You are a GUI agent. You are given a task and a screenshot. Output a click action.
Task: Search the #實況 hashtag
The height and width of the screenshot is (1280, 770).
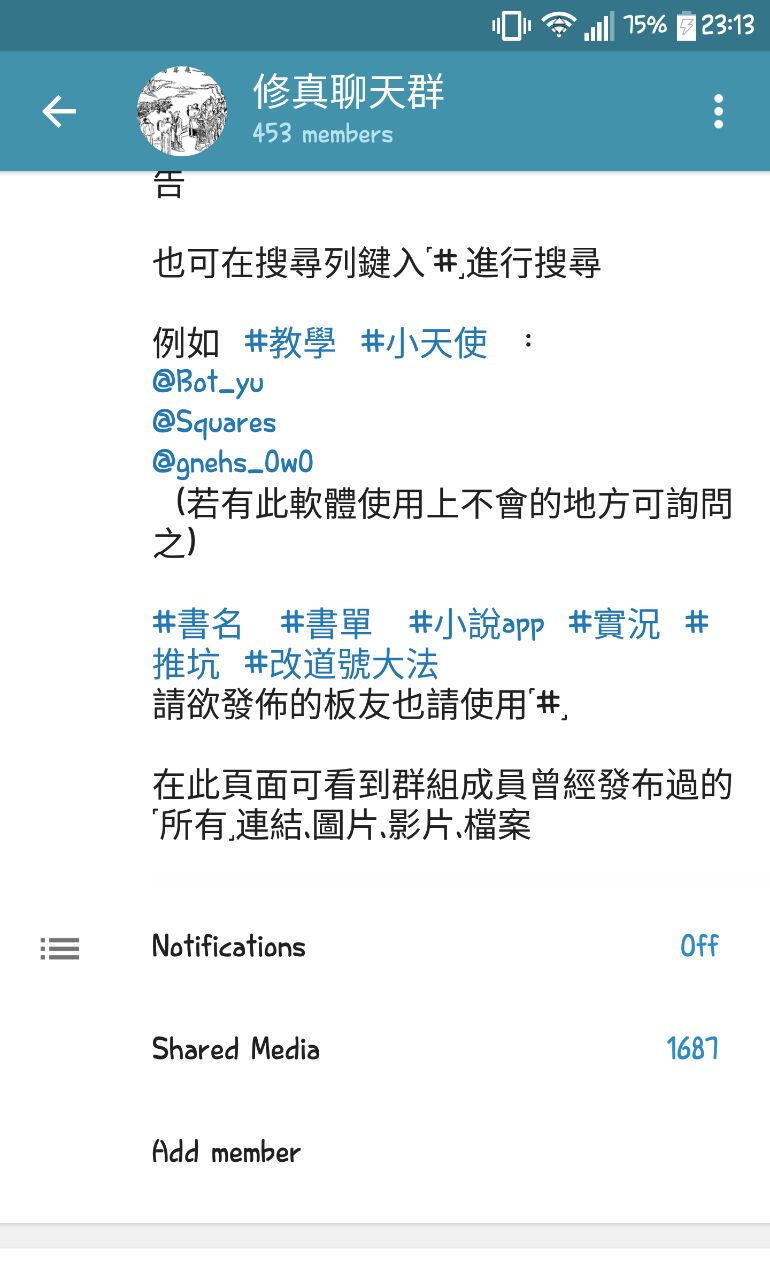tap(614, 624)
